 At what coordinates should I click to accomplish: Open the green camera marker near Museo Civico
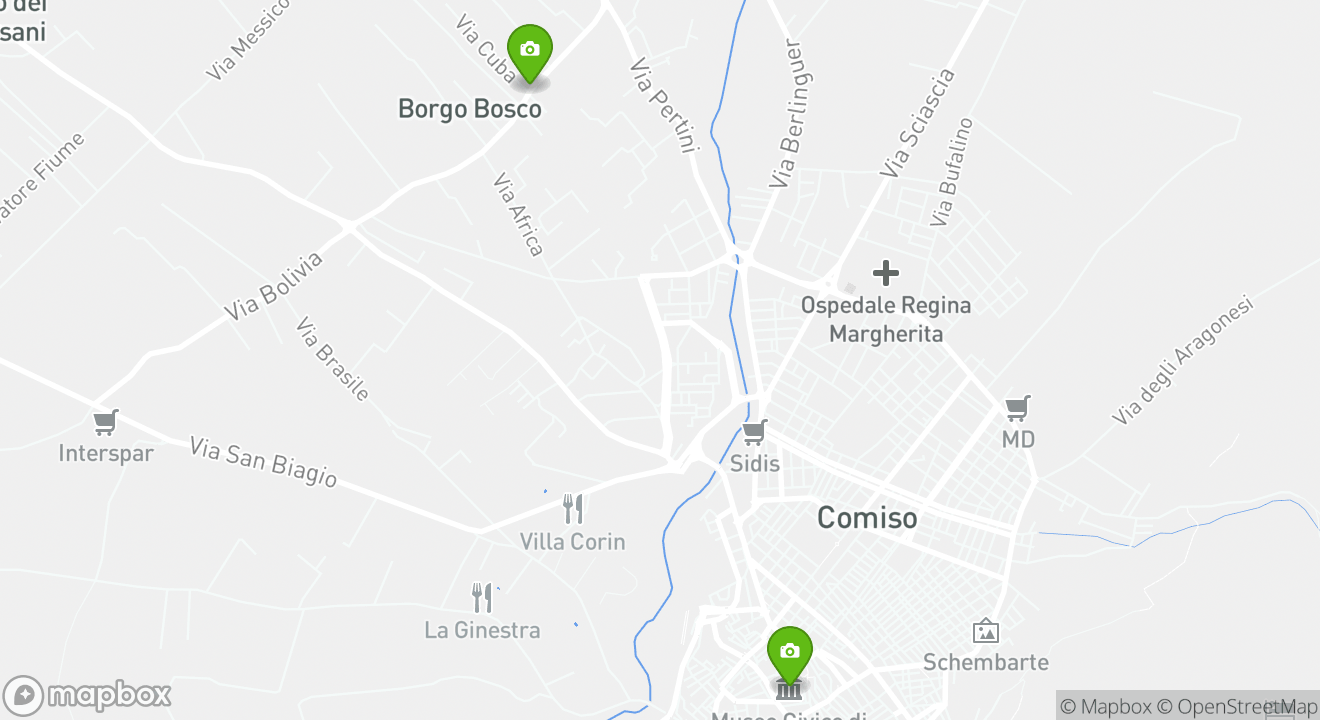789,652
